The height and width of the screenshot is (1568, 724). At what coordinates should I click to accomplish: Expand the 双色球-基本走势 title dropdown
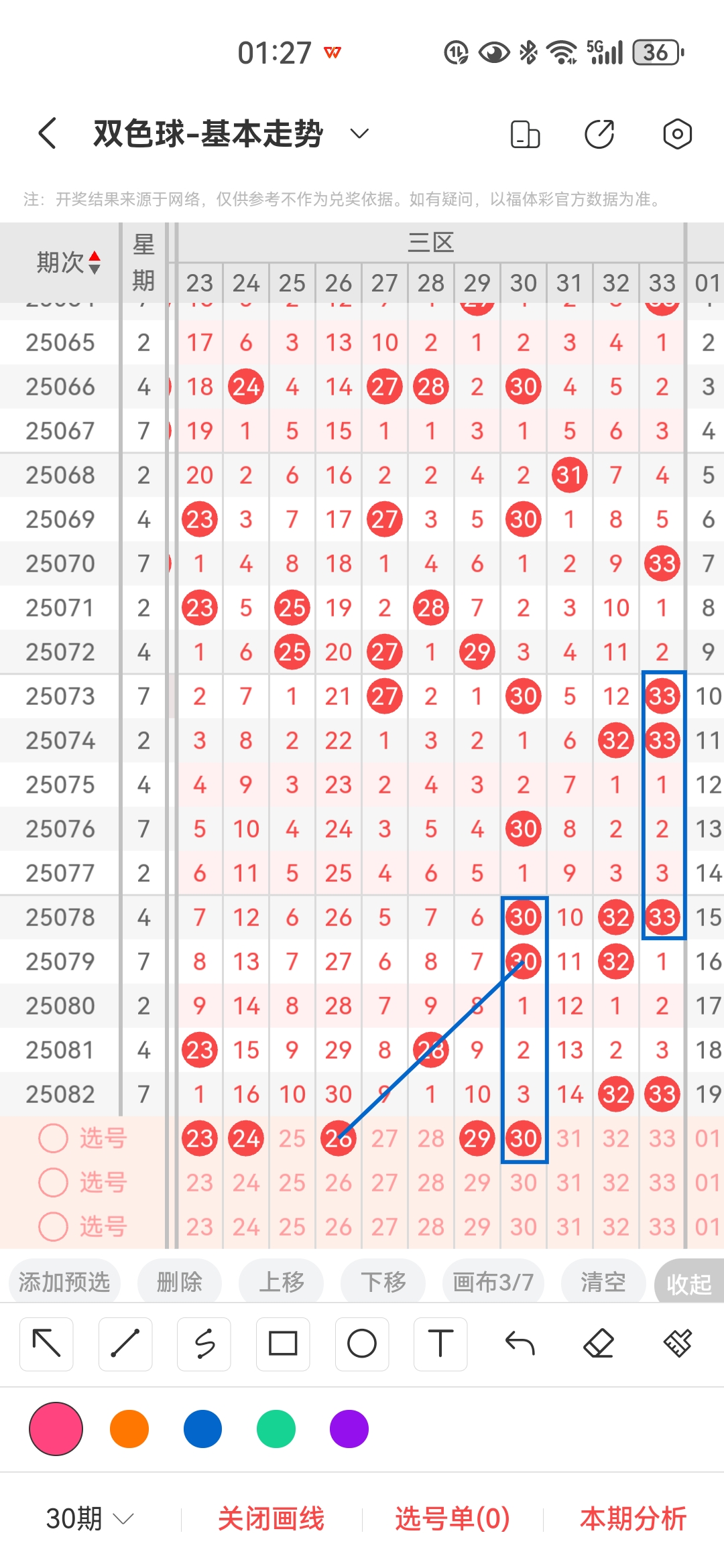coord(359,133)
